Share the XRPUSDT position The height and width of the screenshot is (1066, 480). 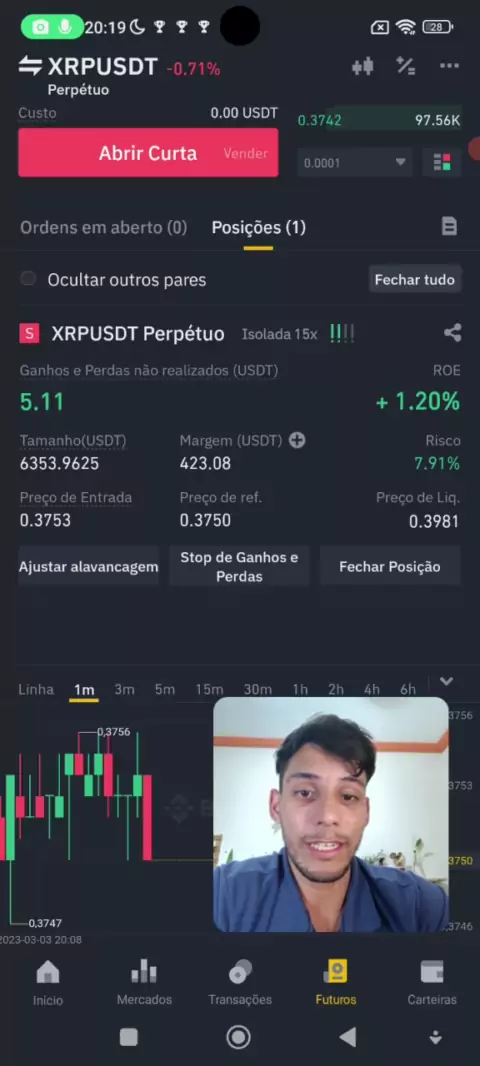(452, 333)
